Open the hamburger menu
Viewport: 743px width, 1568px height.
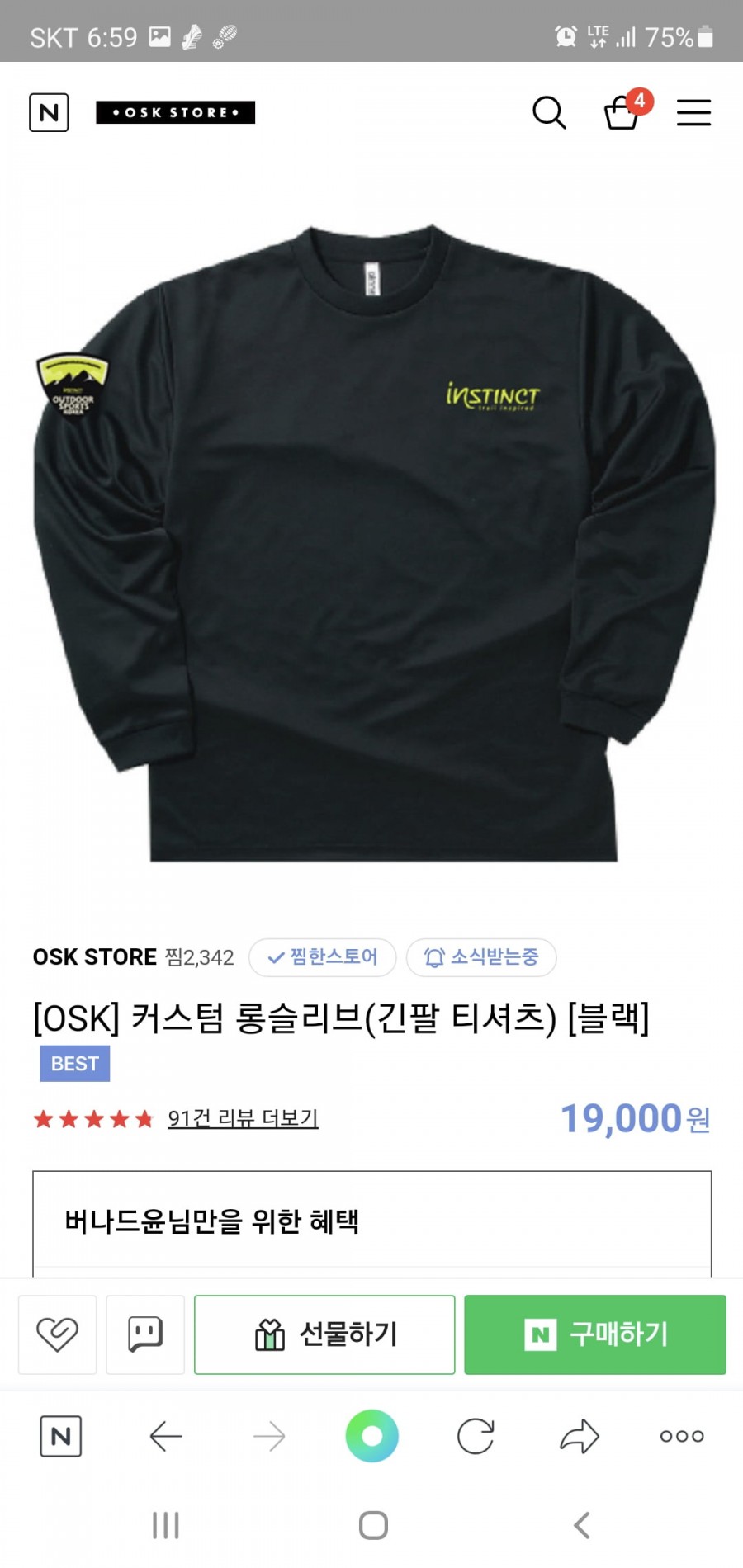pos(693,113)
